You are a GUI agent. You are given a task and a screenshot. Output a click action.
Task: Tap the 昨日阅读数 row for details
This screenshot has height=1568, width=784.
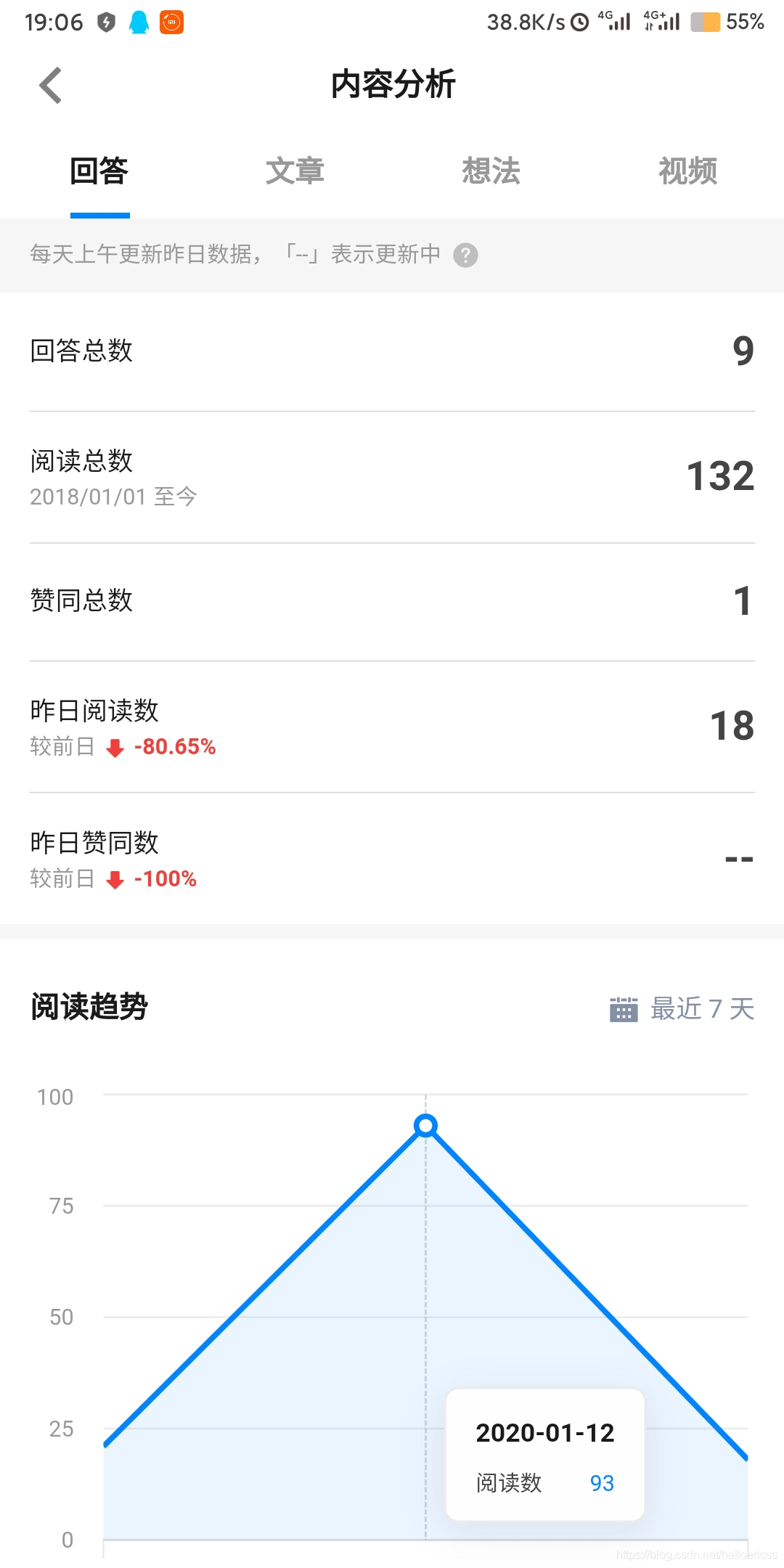tap(392, 726)
